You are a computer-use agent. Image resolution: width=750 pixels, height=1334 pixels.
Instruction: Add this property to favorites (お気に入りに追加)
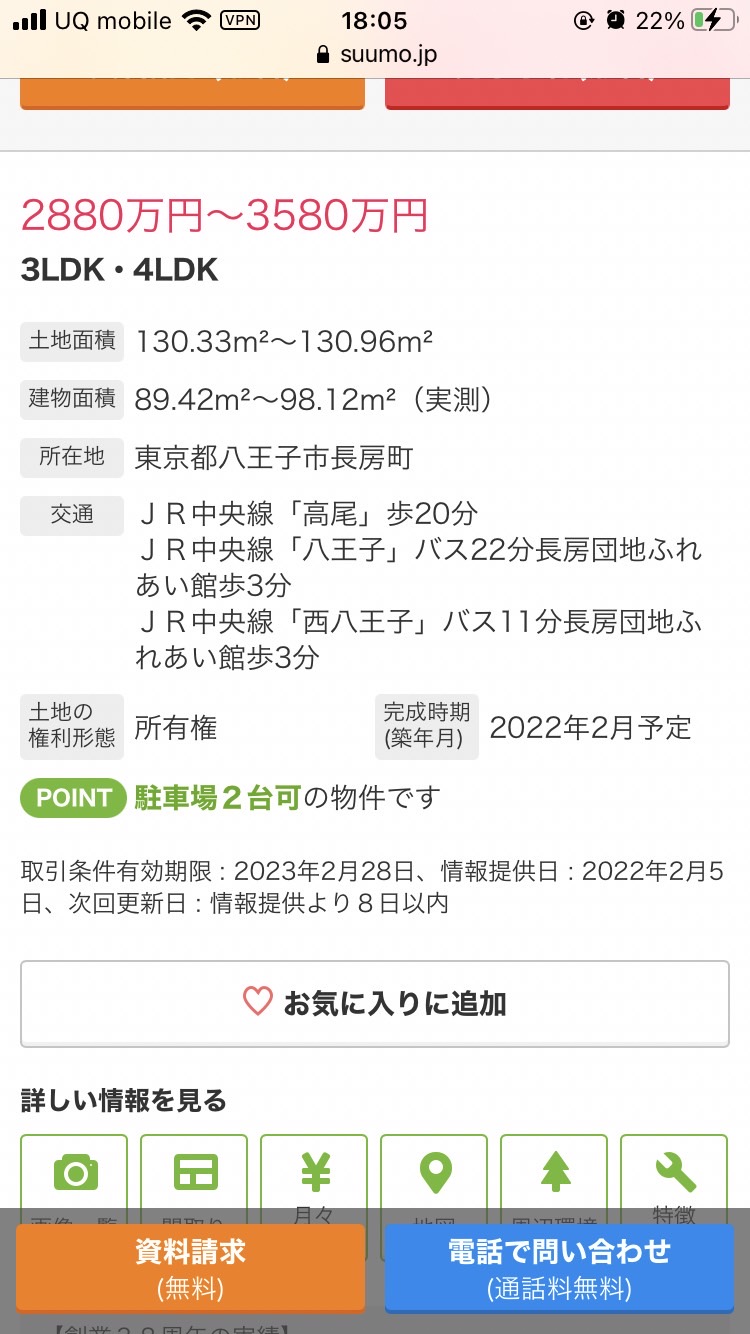click(x=375, y=1003)
